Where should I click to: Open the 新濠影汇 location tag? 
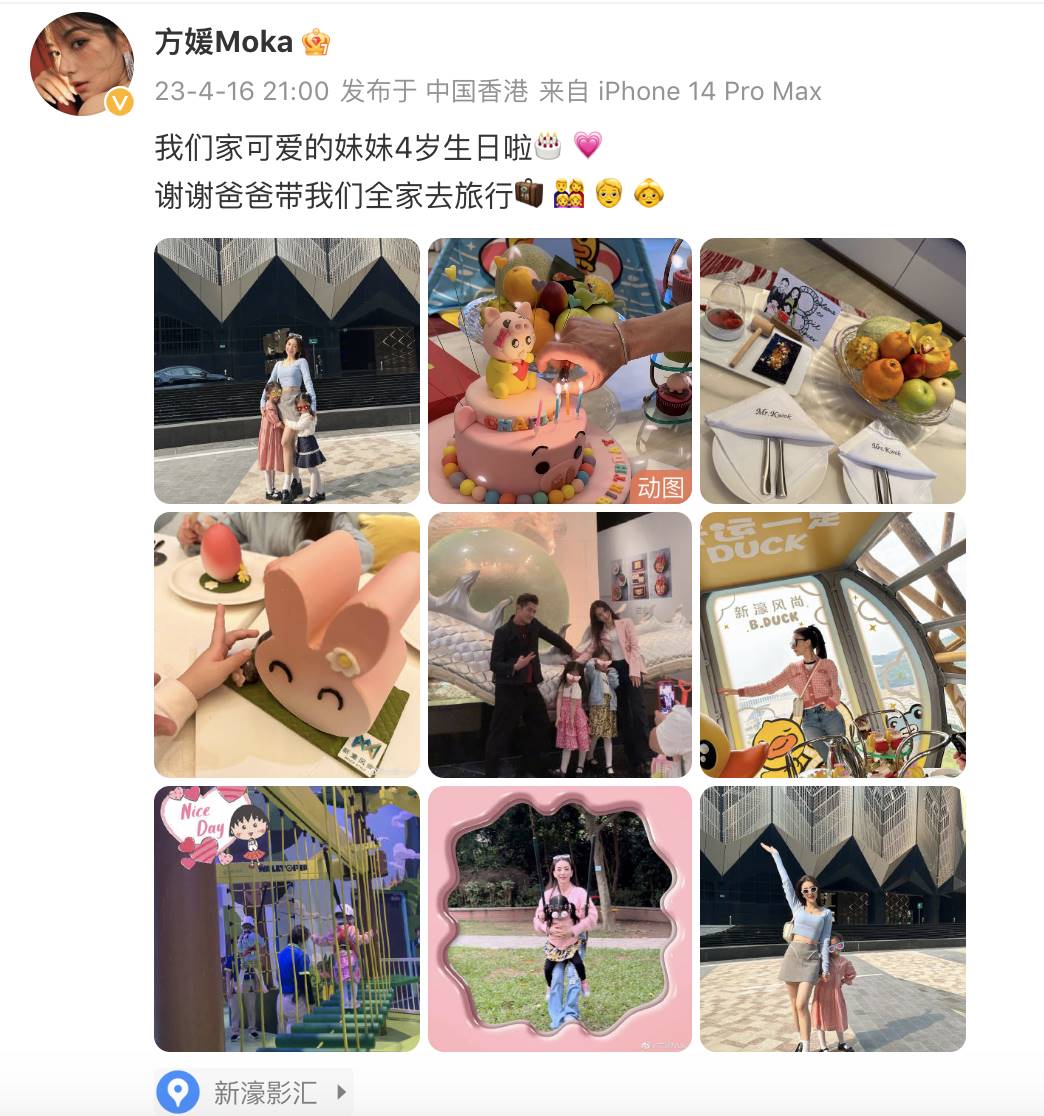[254, 1092]
